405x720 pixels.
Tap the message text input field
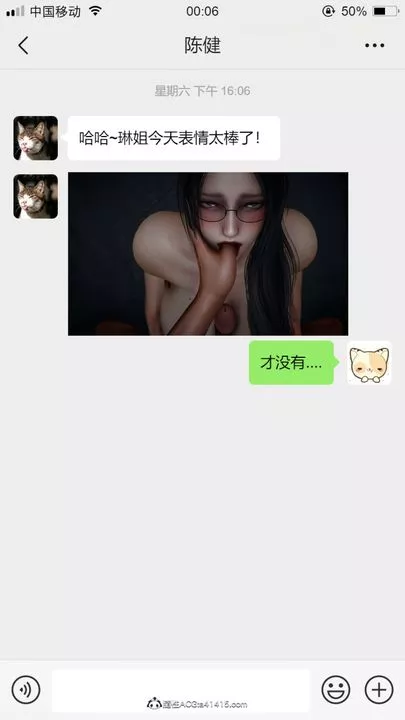[x=180, y=690]
